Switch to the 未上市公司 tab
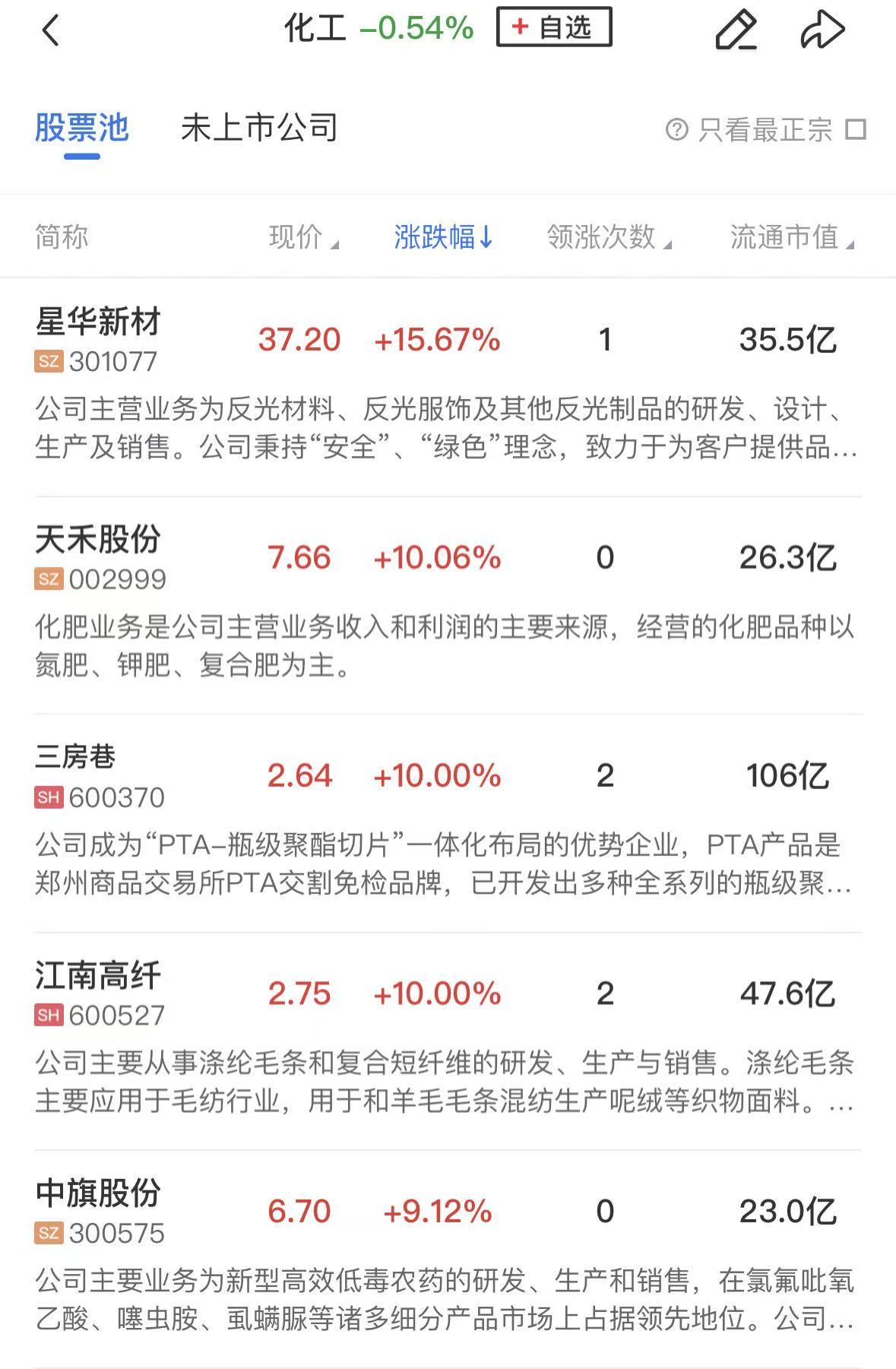 click(x=259, y=128)
